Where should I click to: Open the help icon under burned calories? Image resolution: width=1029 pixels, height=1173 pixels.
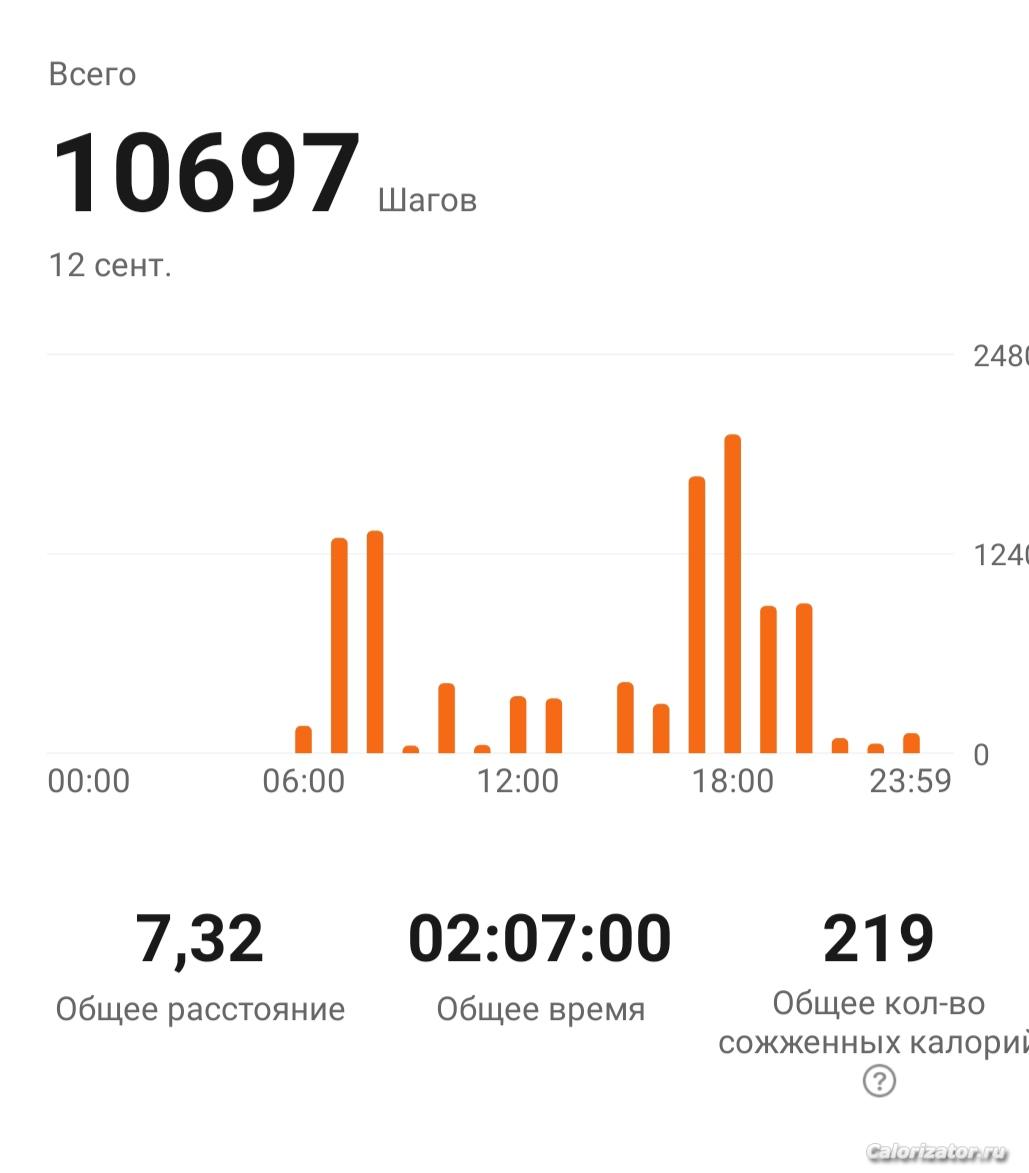[879, 1081]
